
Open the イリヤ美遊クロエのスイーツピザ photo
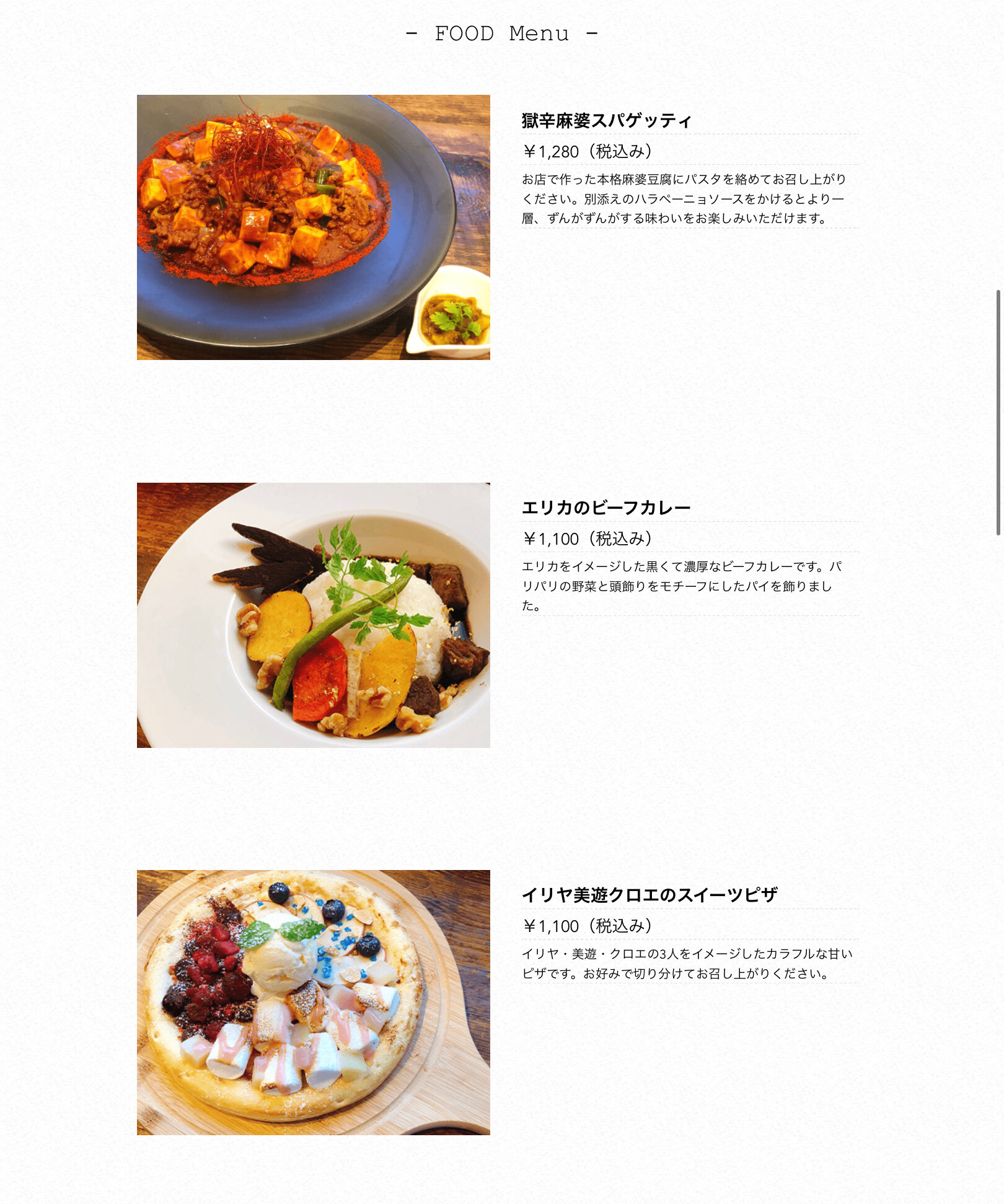(x=313, y=1002)
